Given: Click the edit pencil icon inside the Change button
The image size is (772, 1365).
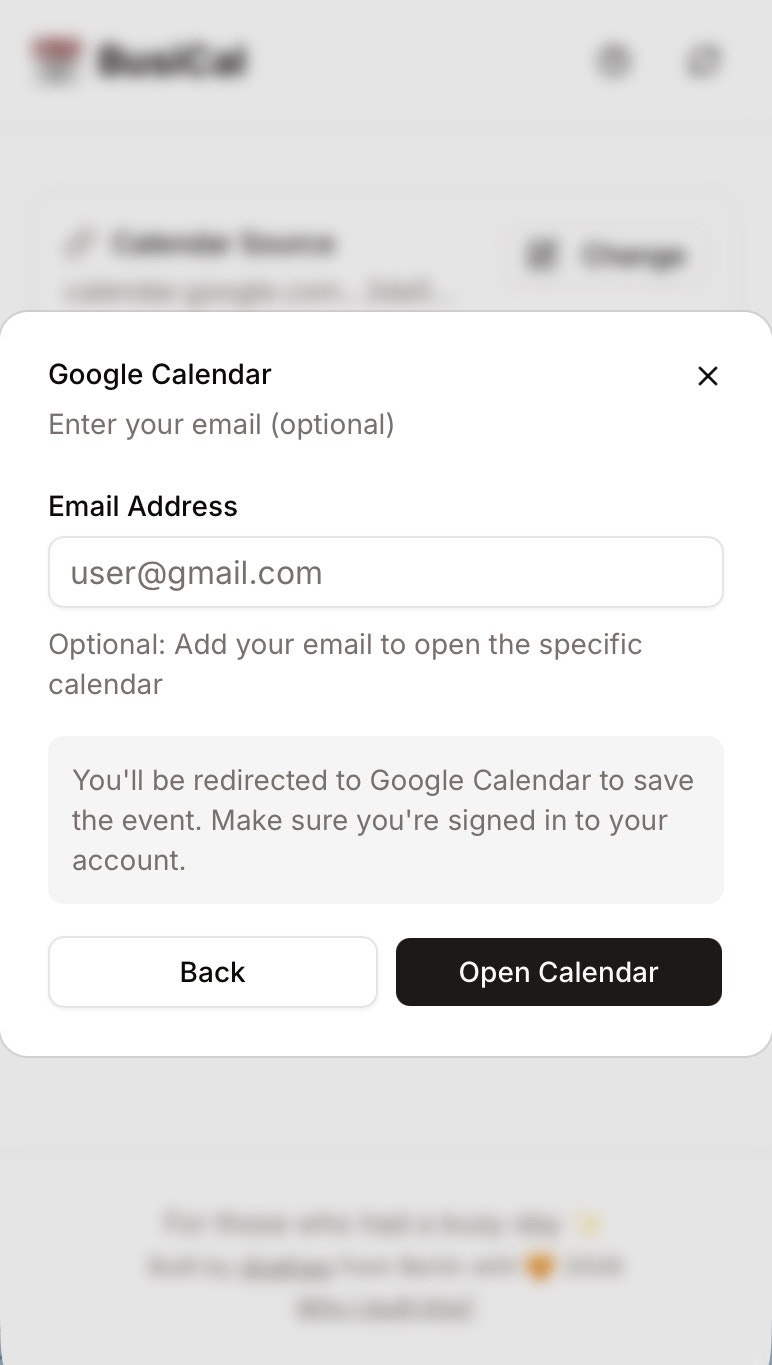Looking at the screenshot, I should click(541, 255).
